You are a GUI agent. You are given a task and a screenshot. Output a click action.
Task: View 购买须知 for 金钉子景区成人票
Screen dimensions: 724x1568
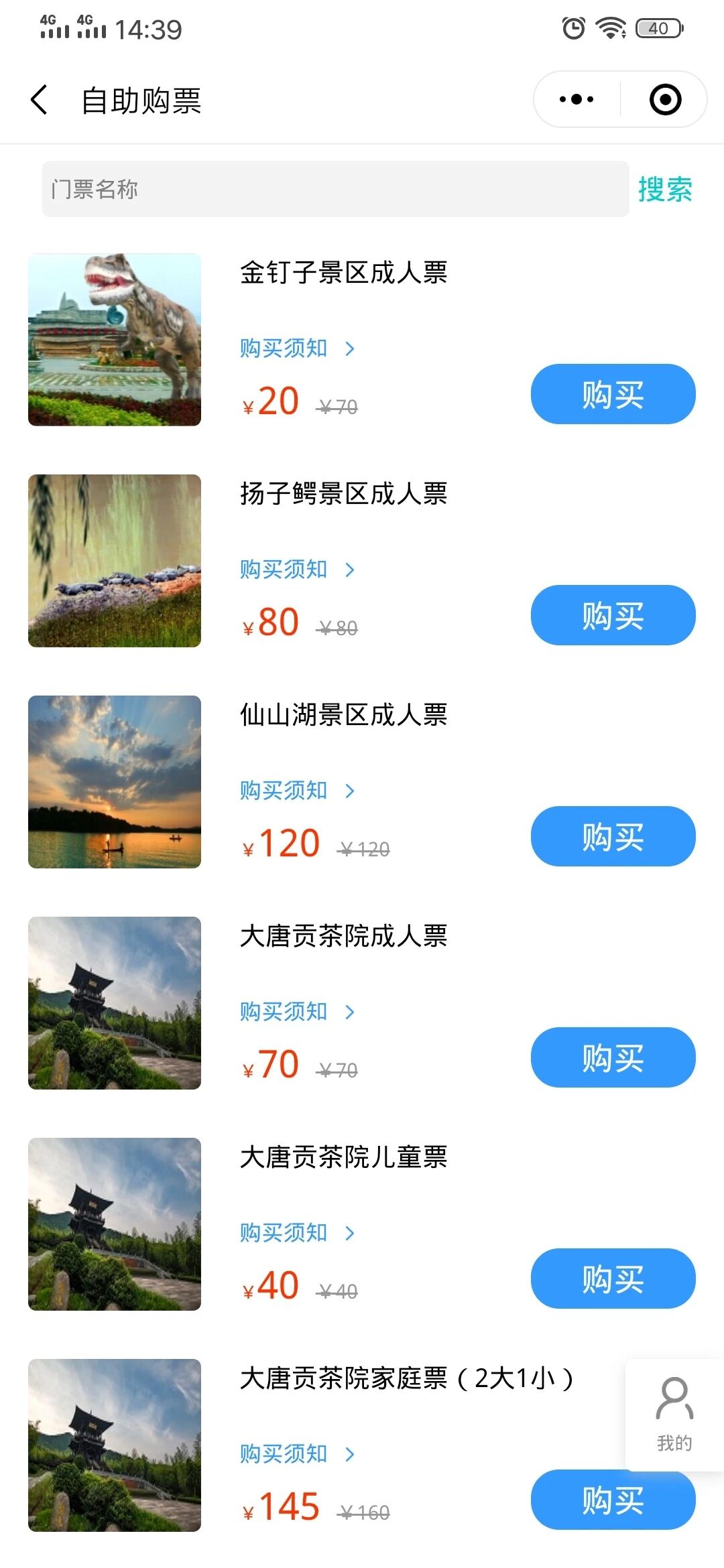296,348
